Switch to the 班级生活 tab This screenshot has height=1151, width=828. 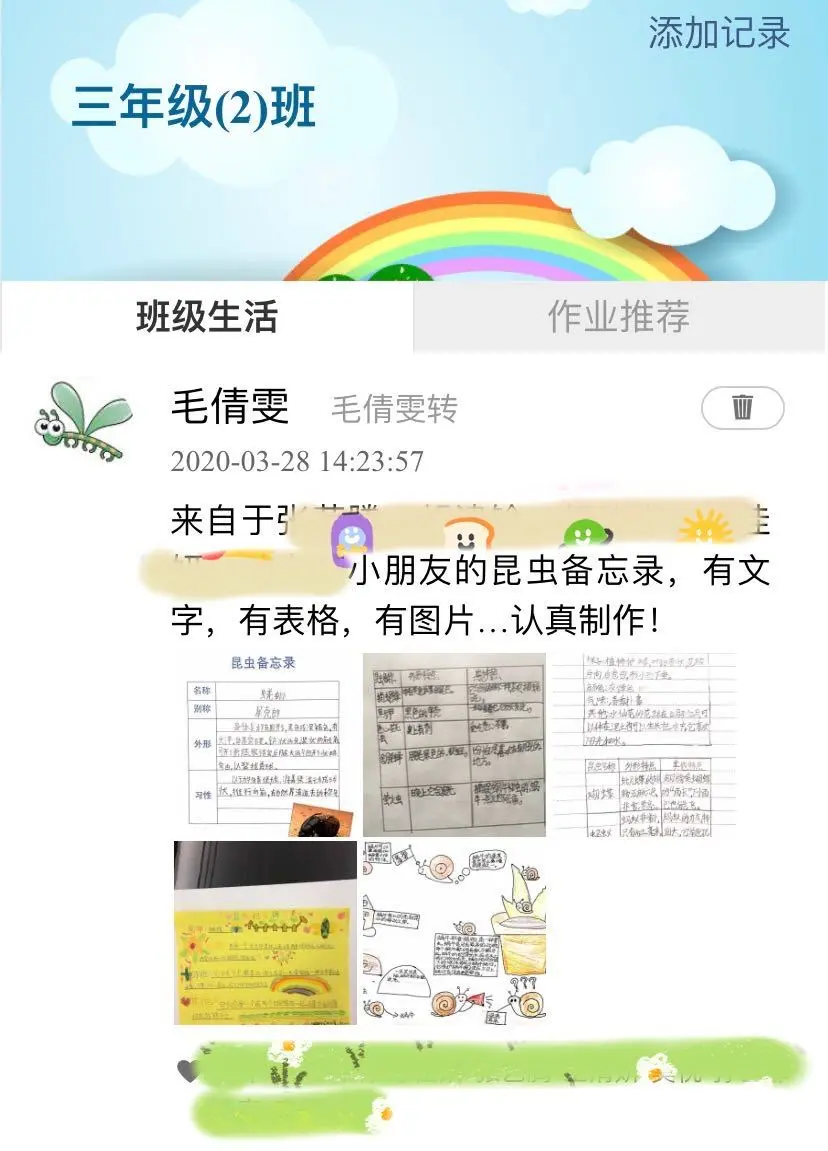click(207, 317)
